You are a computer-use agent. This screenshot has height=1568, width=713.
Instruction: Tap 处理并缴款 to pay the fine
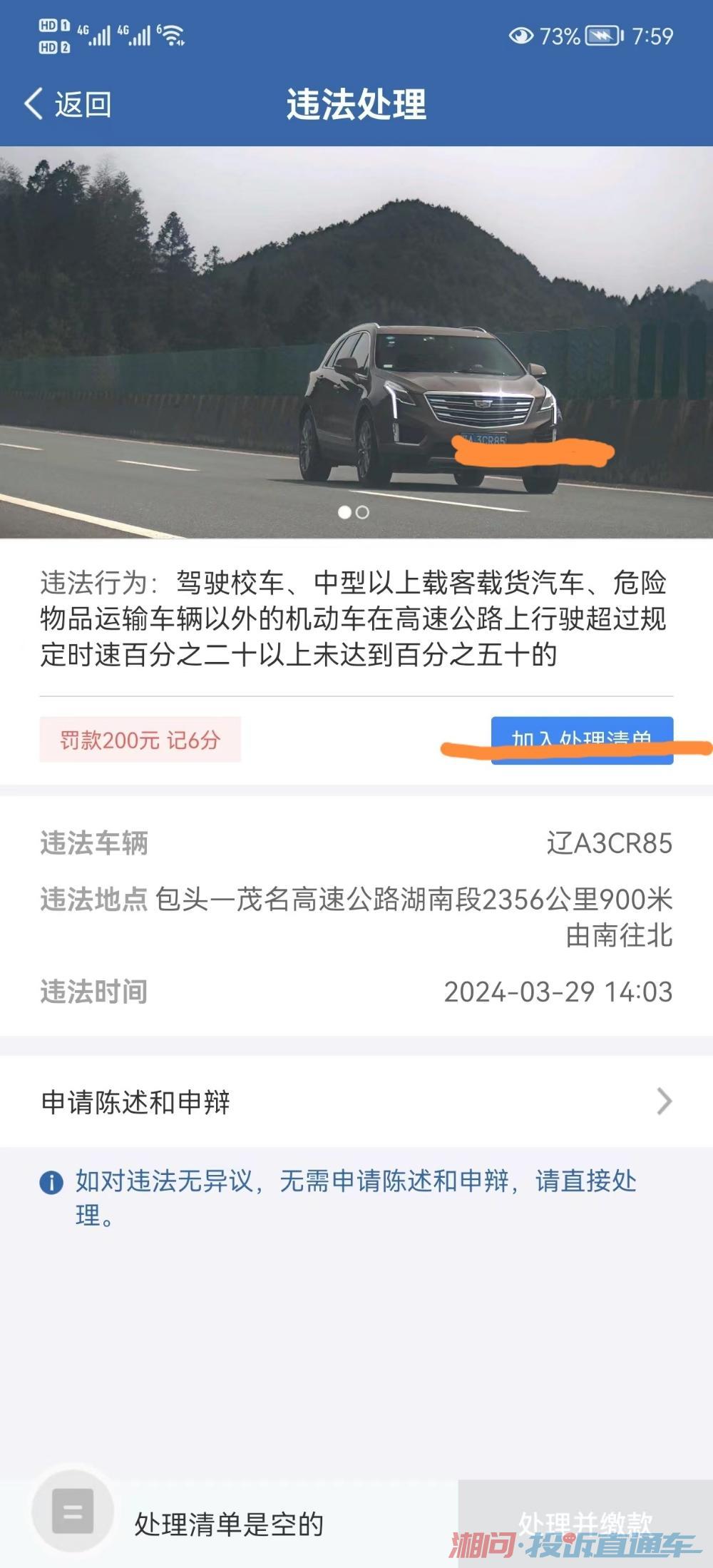585,1522
